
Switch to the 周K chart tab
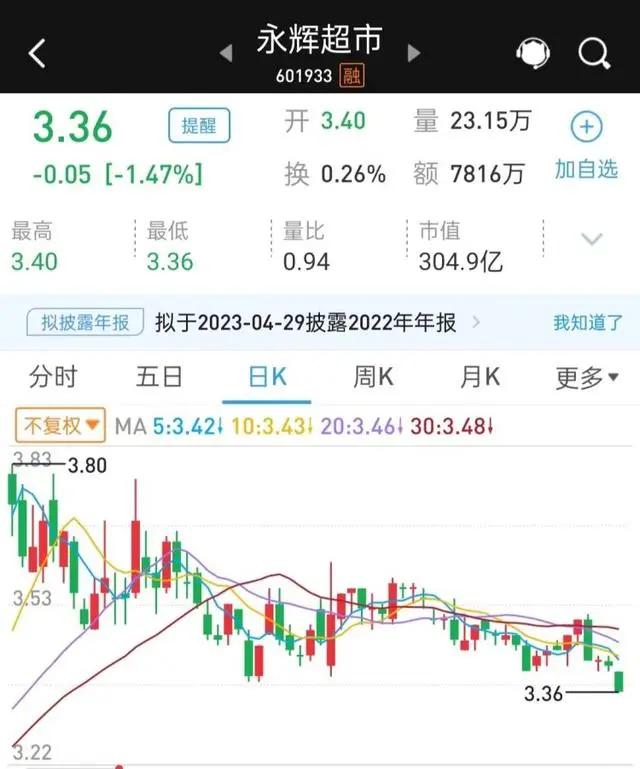tap(373, 377)
